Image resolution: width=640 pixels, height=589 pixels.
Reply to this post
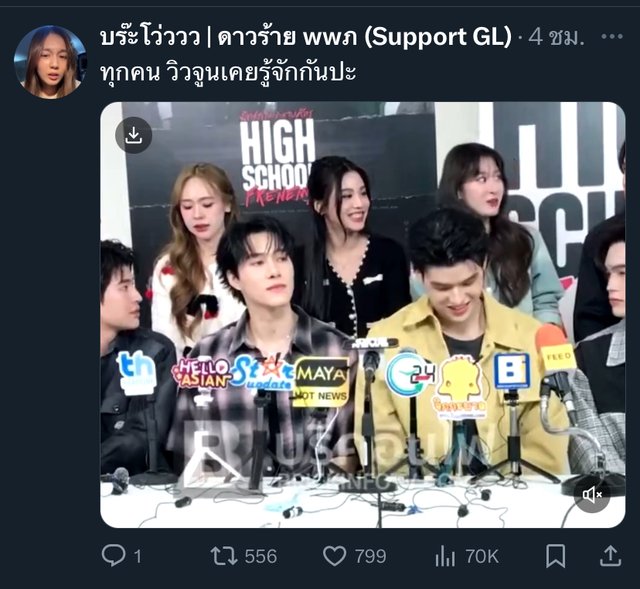[x=114, y=556]
